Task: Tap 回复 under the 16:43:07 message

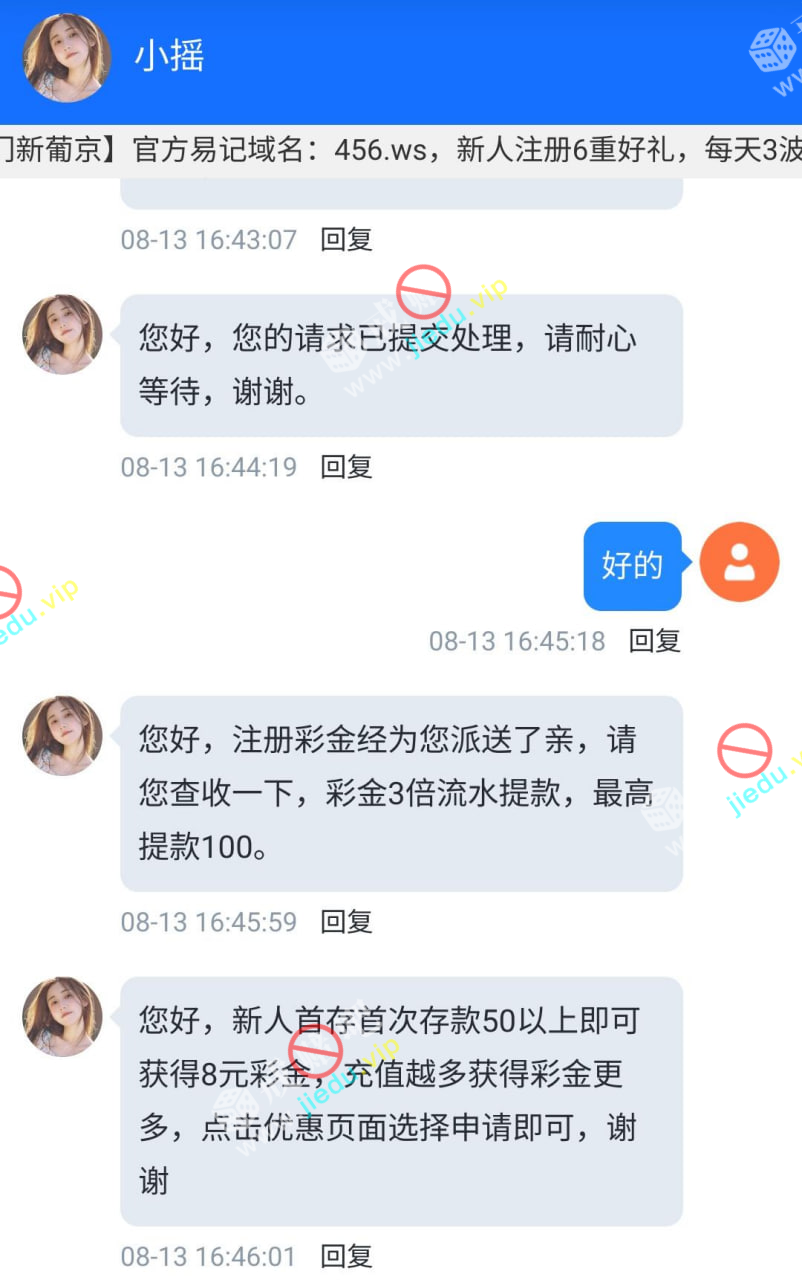Action: (x=346, y=240)
